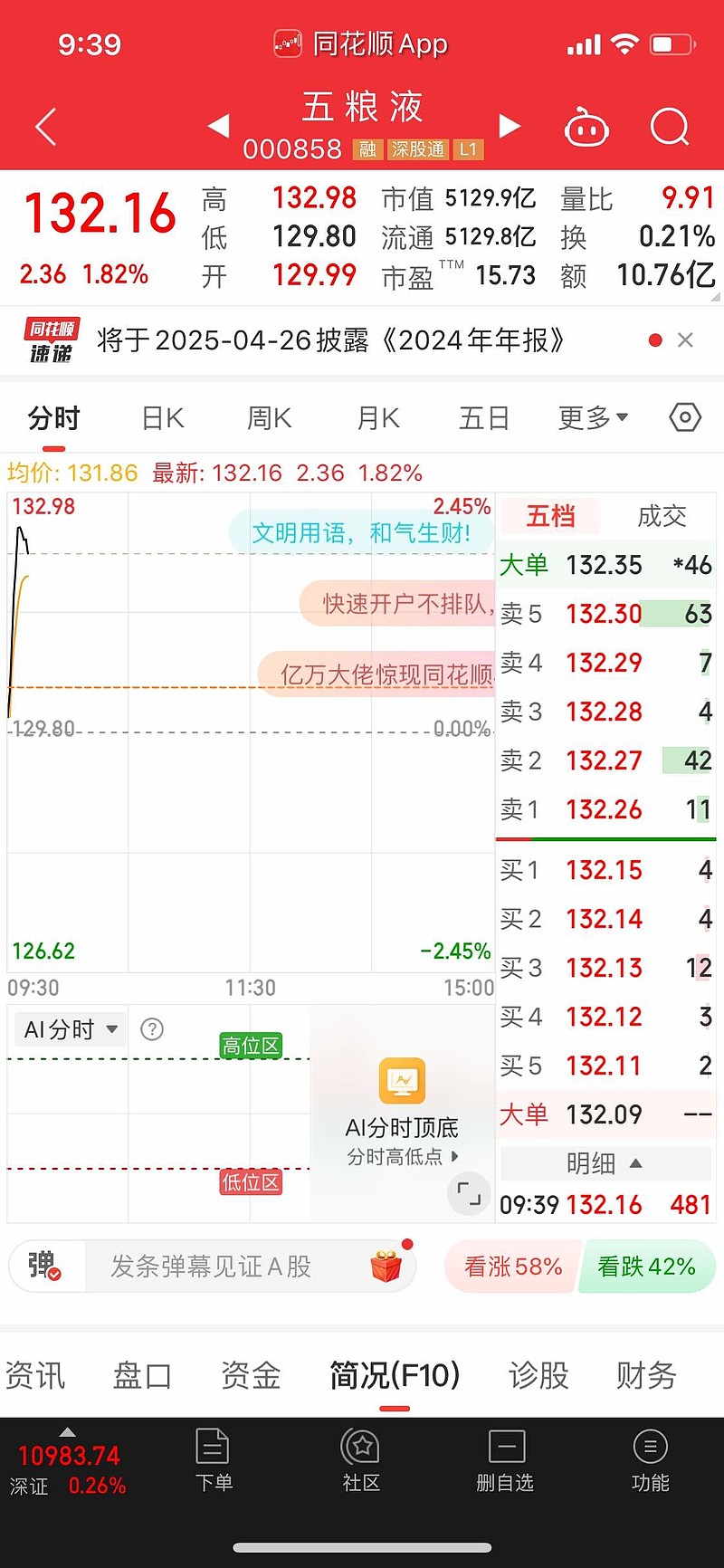Switch order panel to 成交 tab
This screenshot has width=724, height=1568.
pyautogui.click(x=662, y=516)
